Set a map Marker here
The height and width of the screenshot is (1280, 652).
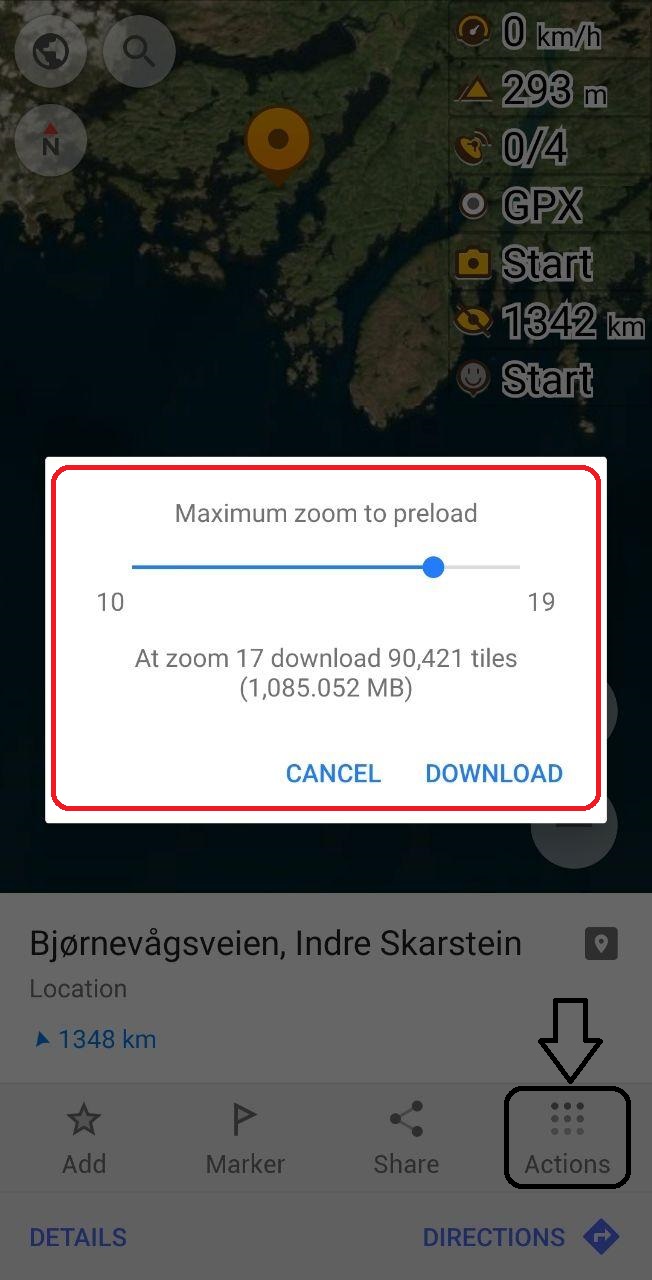[x=245, y=1138]
